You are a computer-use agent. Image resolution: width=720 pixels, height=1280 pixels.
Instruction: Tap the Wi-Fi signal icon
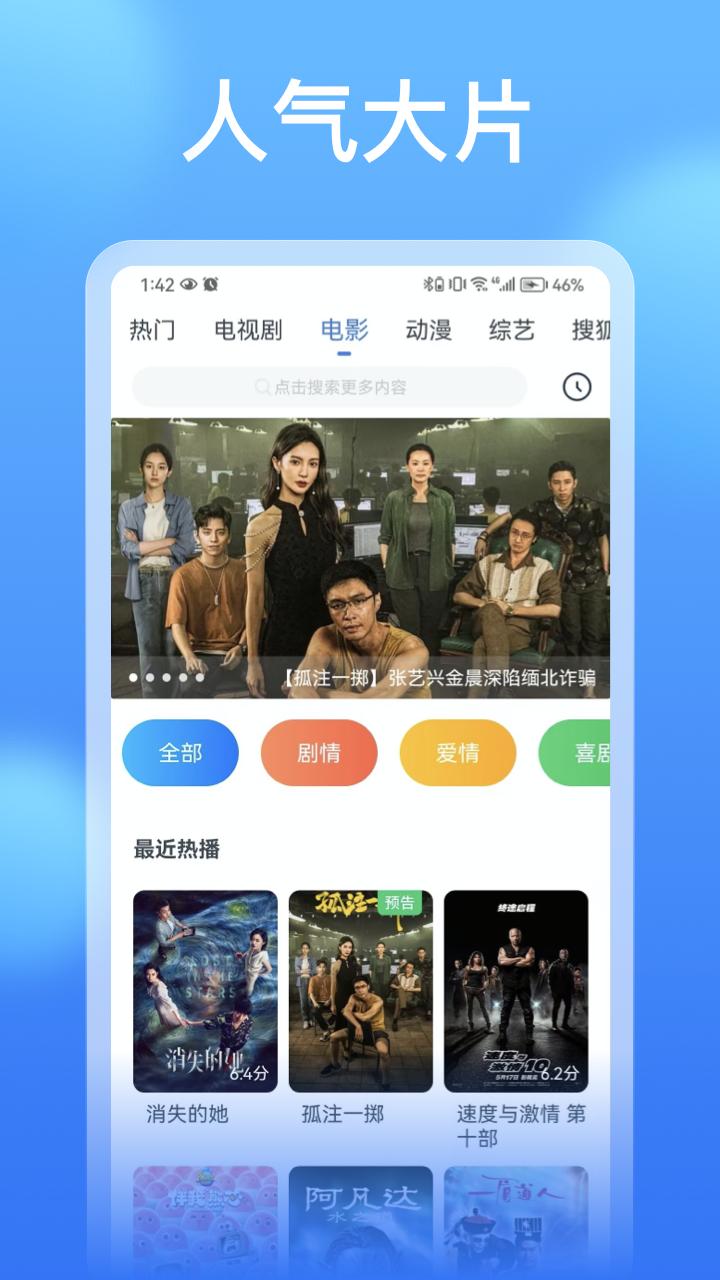tap(481, 283)
